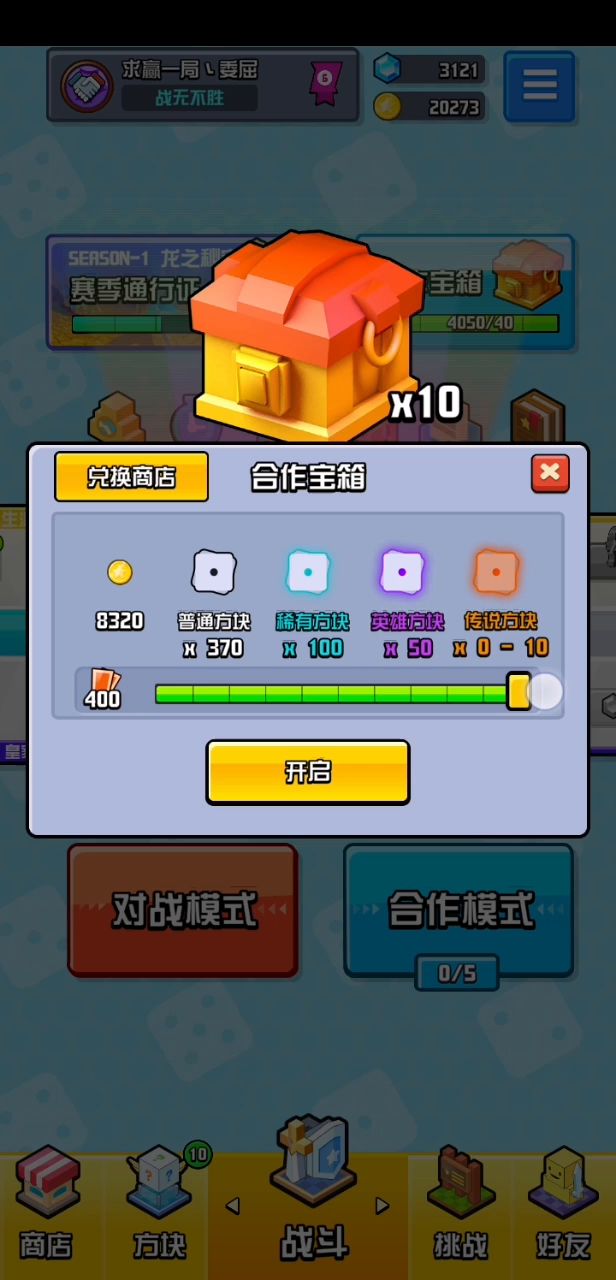Close the 合作宝箱 dialog
The height and width of the screenshot is (1280, 616).
(550, 473)
